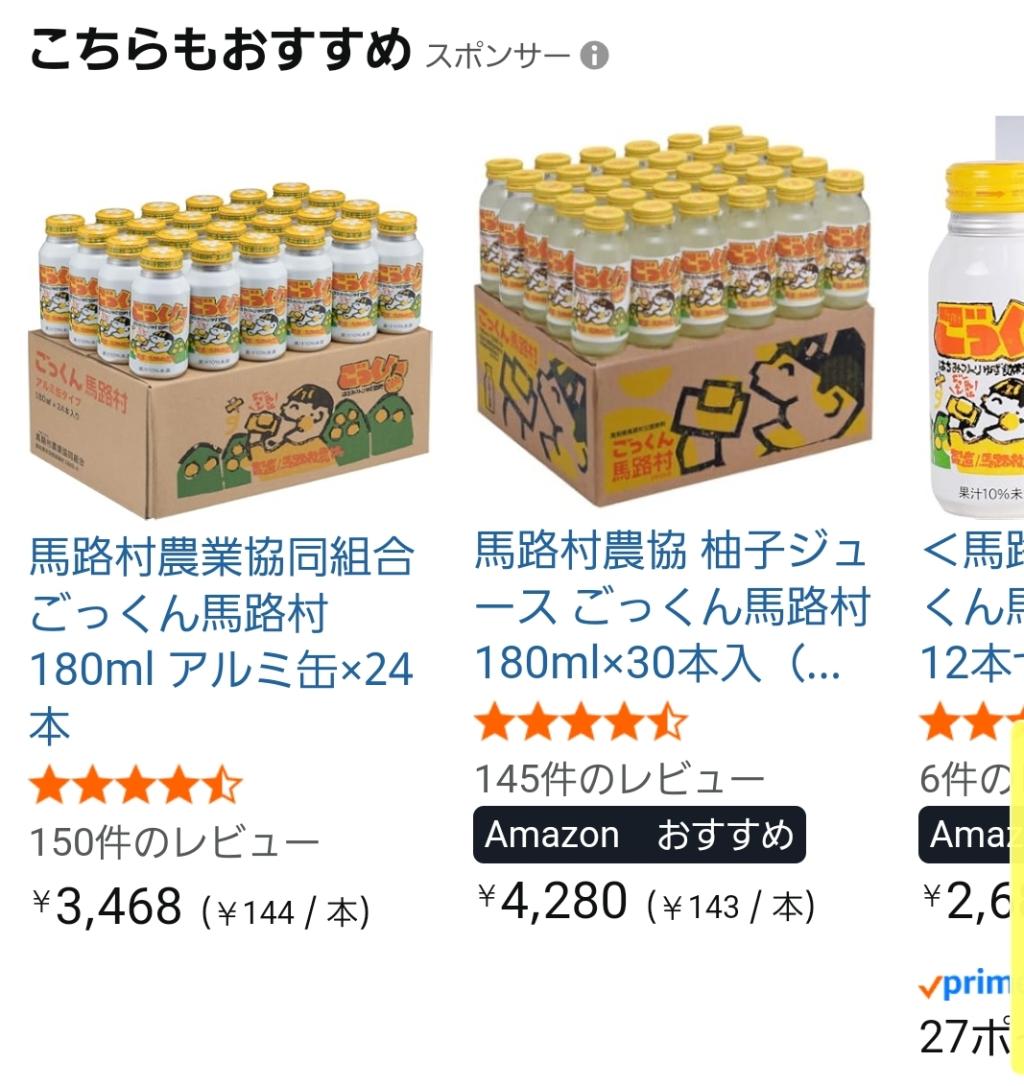Open the sponsor info icon
1024x1086 pixels.
(594, 56)
